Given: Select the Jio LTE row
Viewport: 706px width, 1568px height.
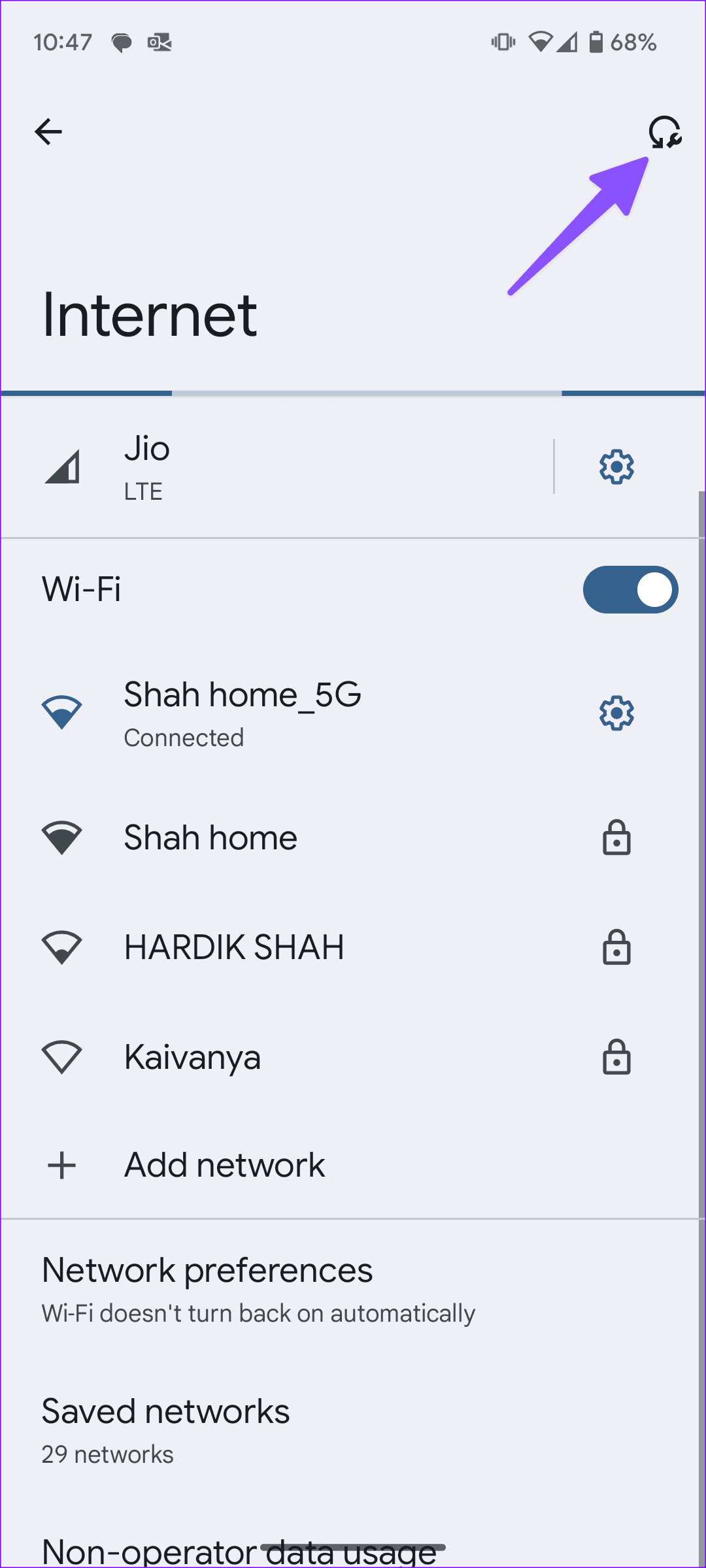Looking at the screenshot, I should [x=261, y=467].
